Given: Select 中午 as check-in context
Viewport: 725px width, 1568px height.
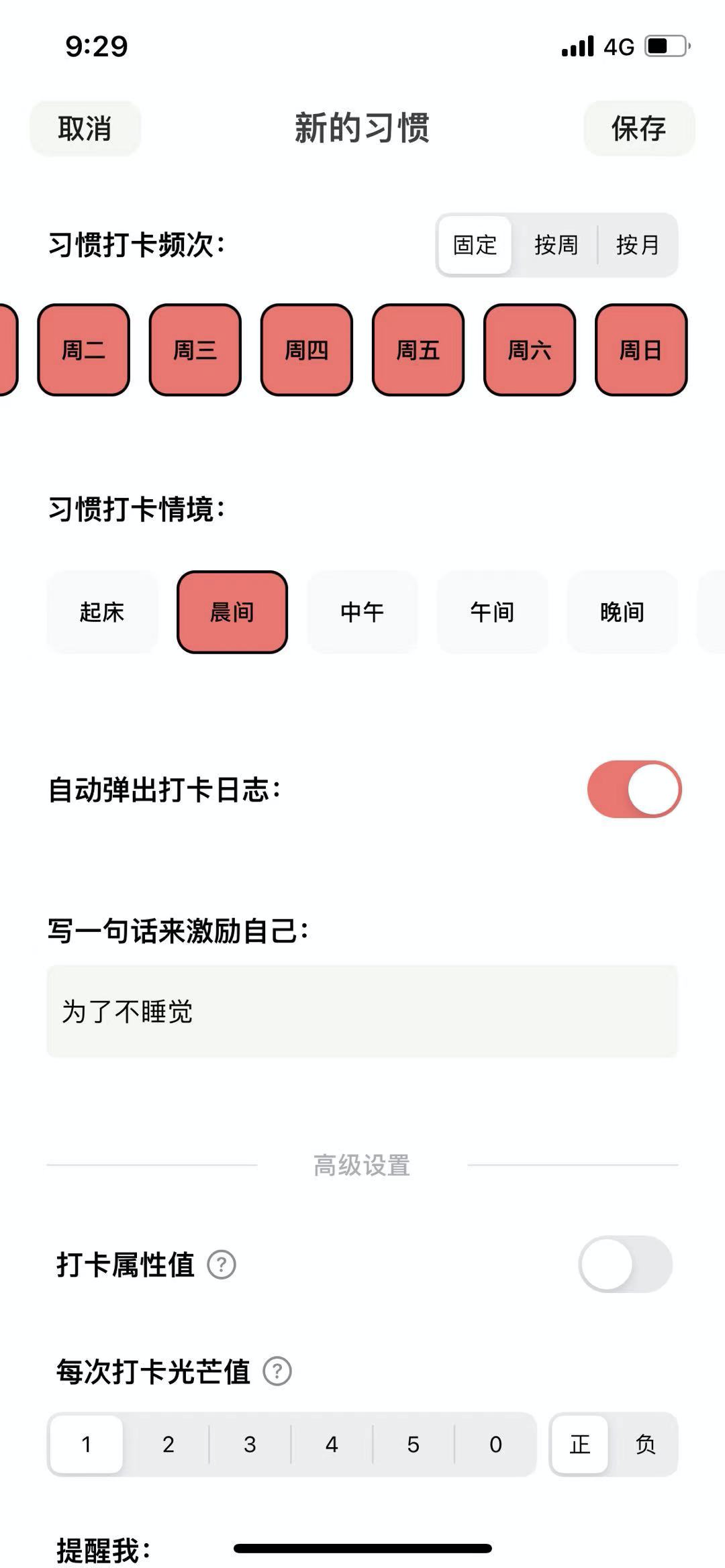Looking at the screenshot, I should click(362, 612).
